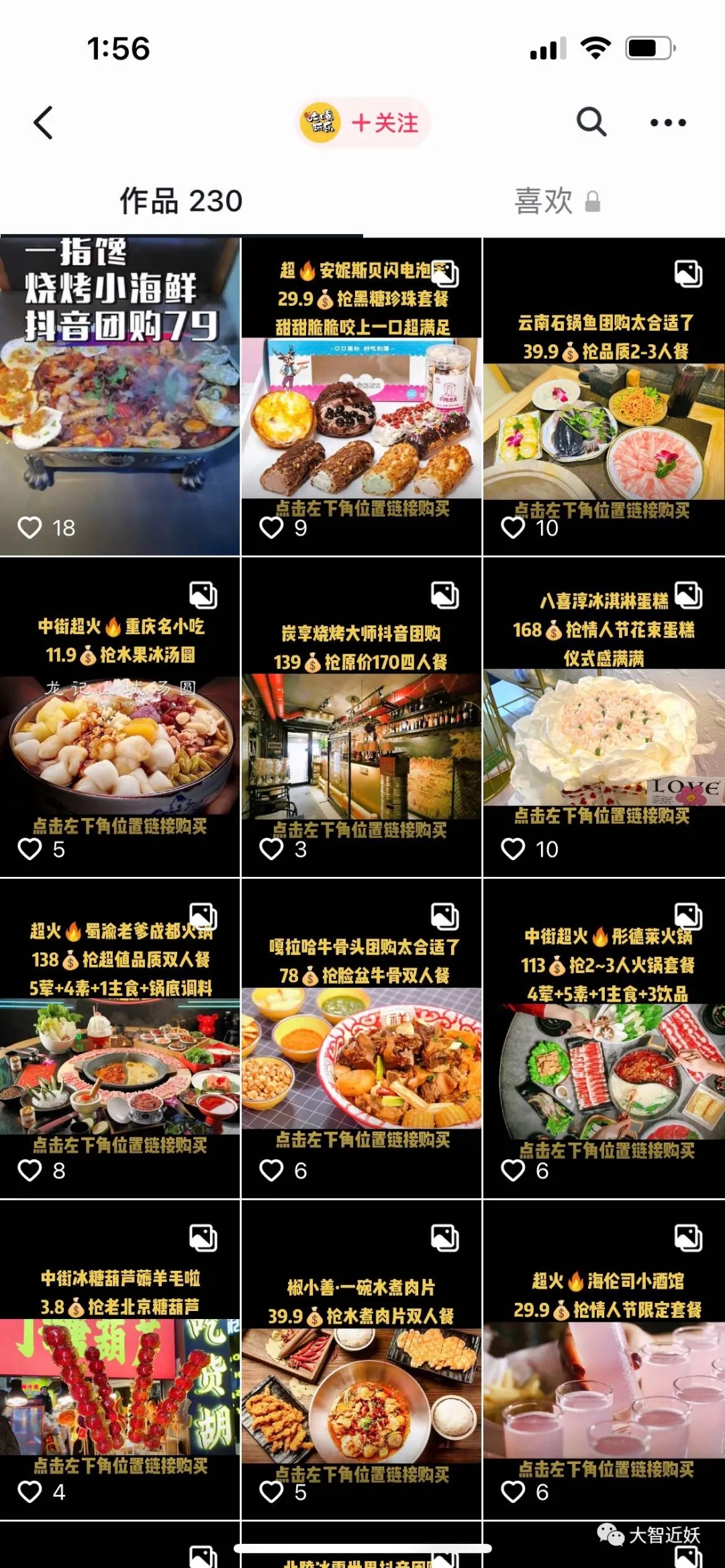Open the 嘎拉哈牛骨头团购 post
The width and height of the screenshot is (725, 1568).
362,1038
